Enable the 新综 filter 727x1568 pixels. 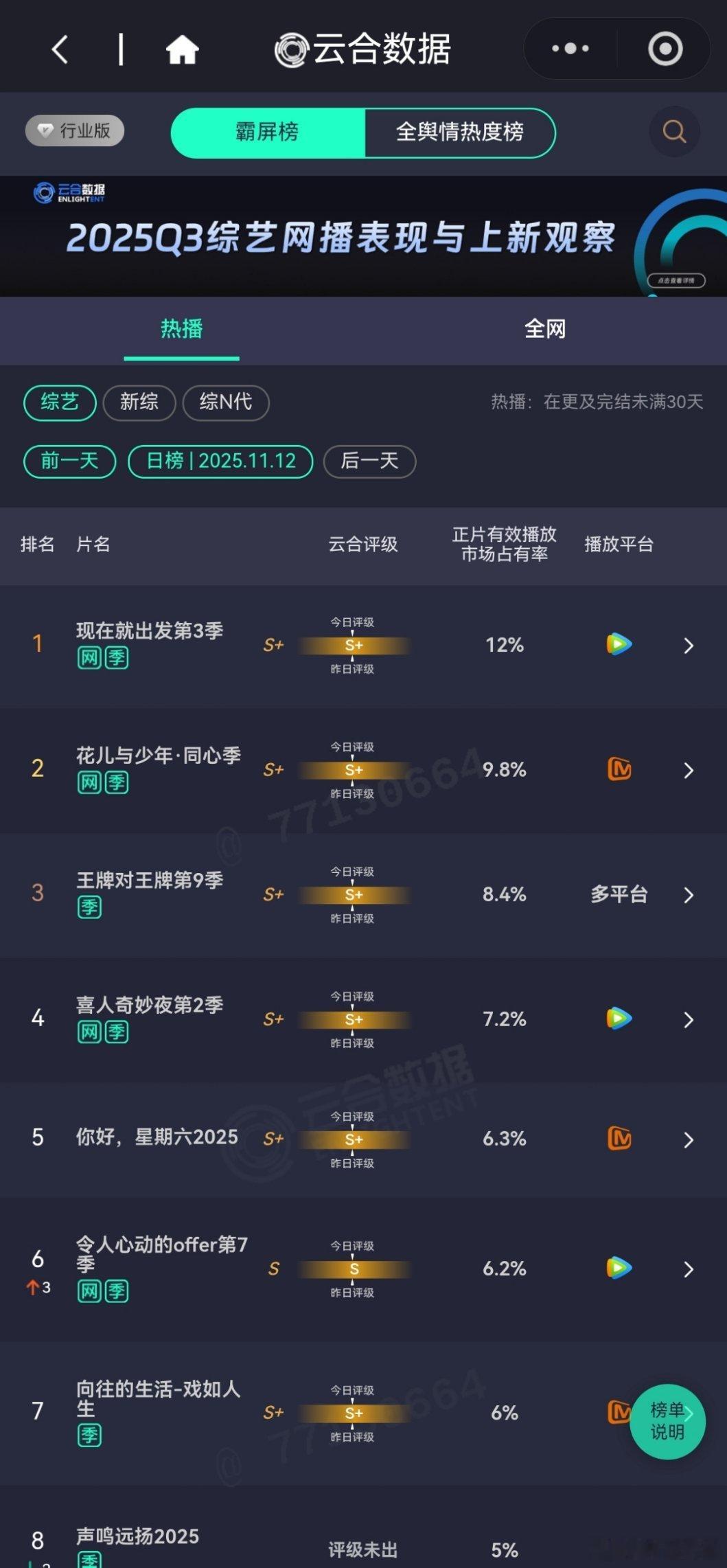[139, 402]
